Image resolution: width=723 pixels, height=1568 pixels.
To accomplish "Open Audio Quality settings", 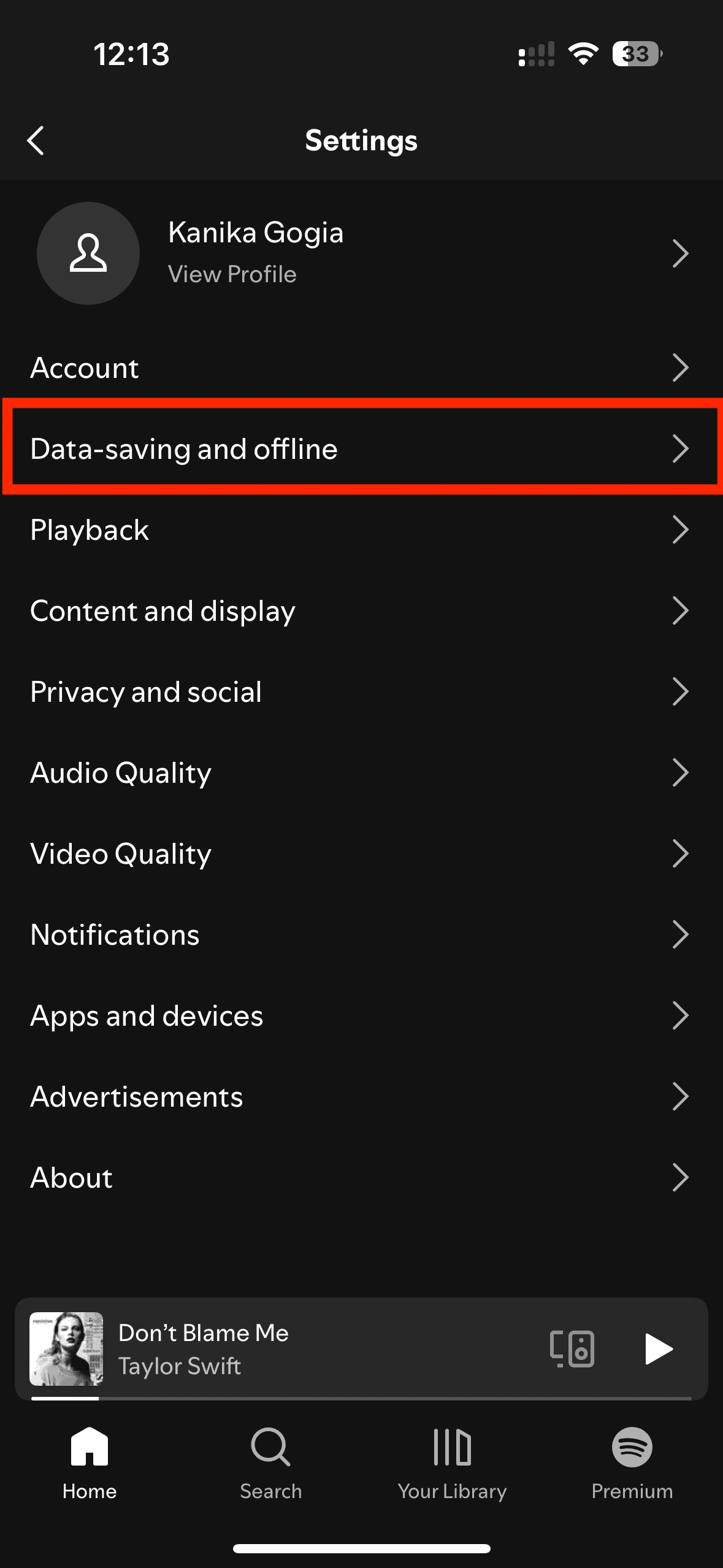I will 361,773.
